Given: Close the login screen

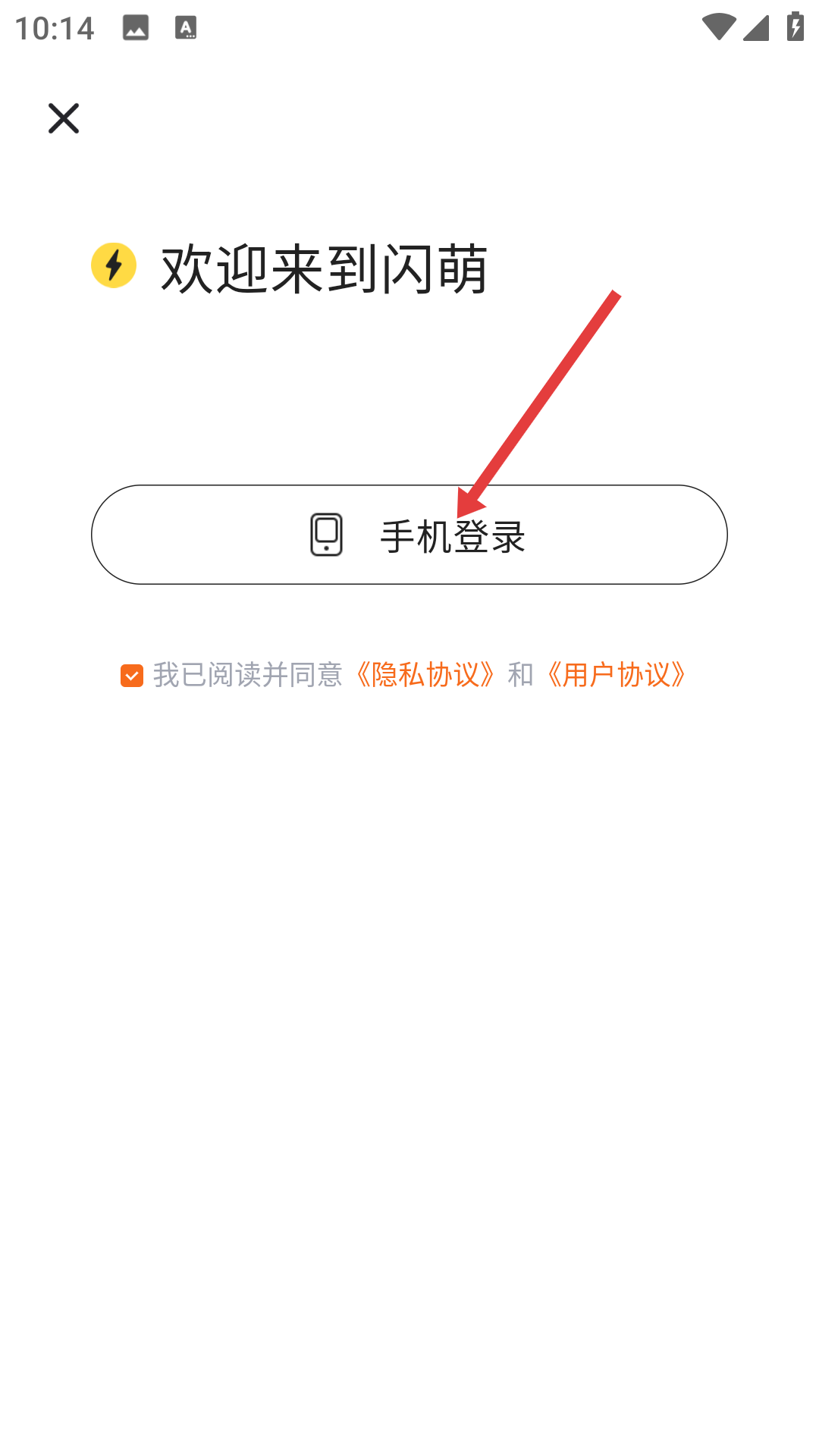Looking at the screenshot, I should (x=64, y=118).
